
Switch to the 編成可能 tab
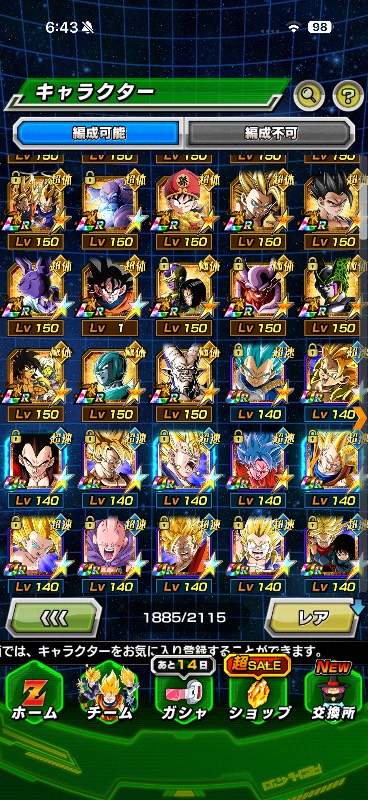[99, 134]
